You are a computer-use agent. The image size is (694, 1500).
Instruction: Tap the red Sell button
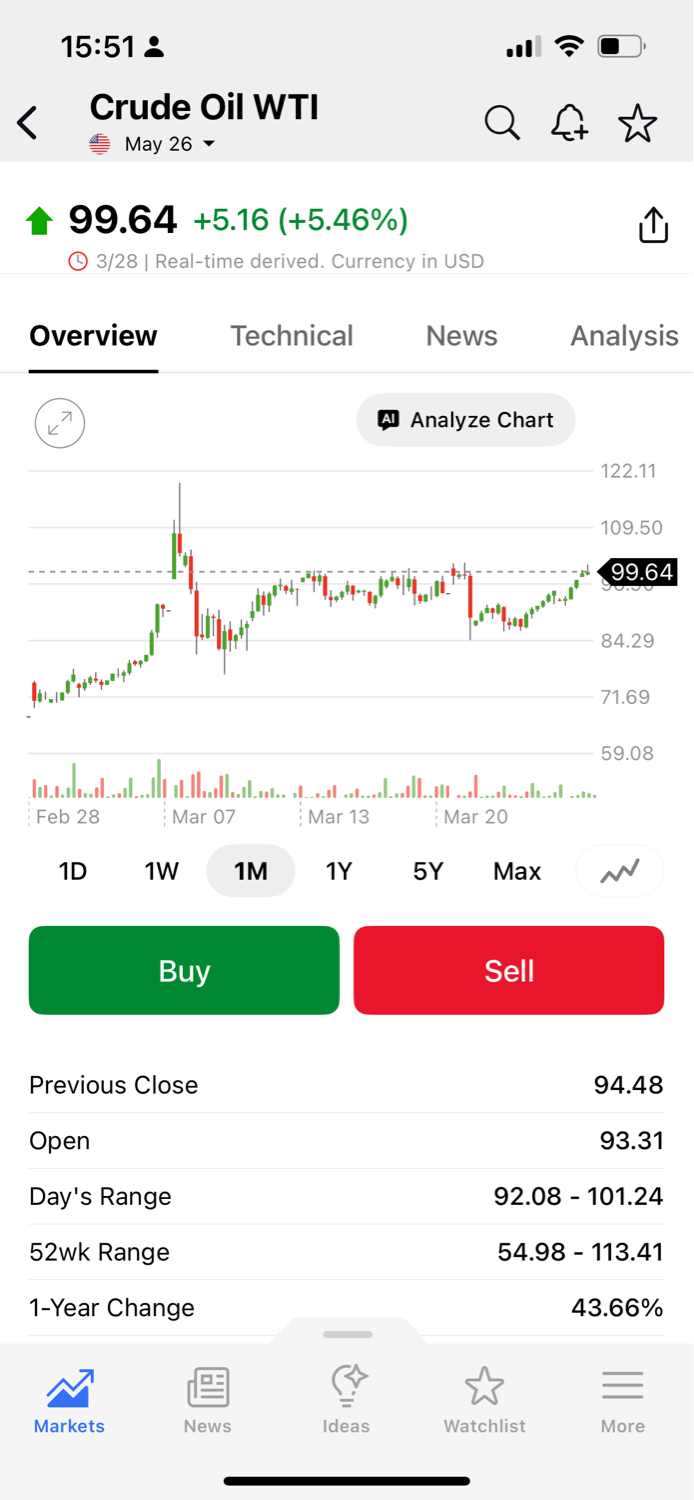[508, 970]
